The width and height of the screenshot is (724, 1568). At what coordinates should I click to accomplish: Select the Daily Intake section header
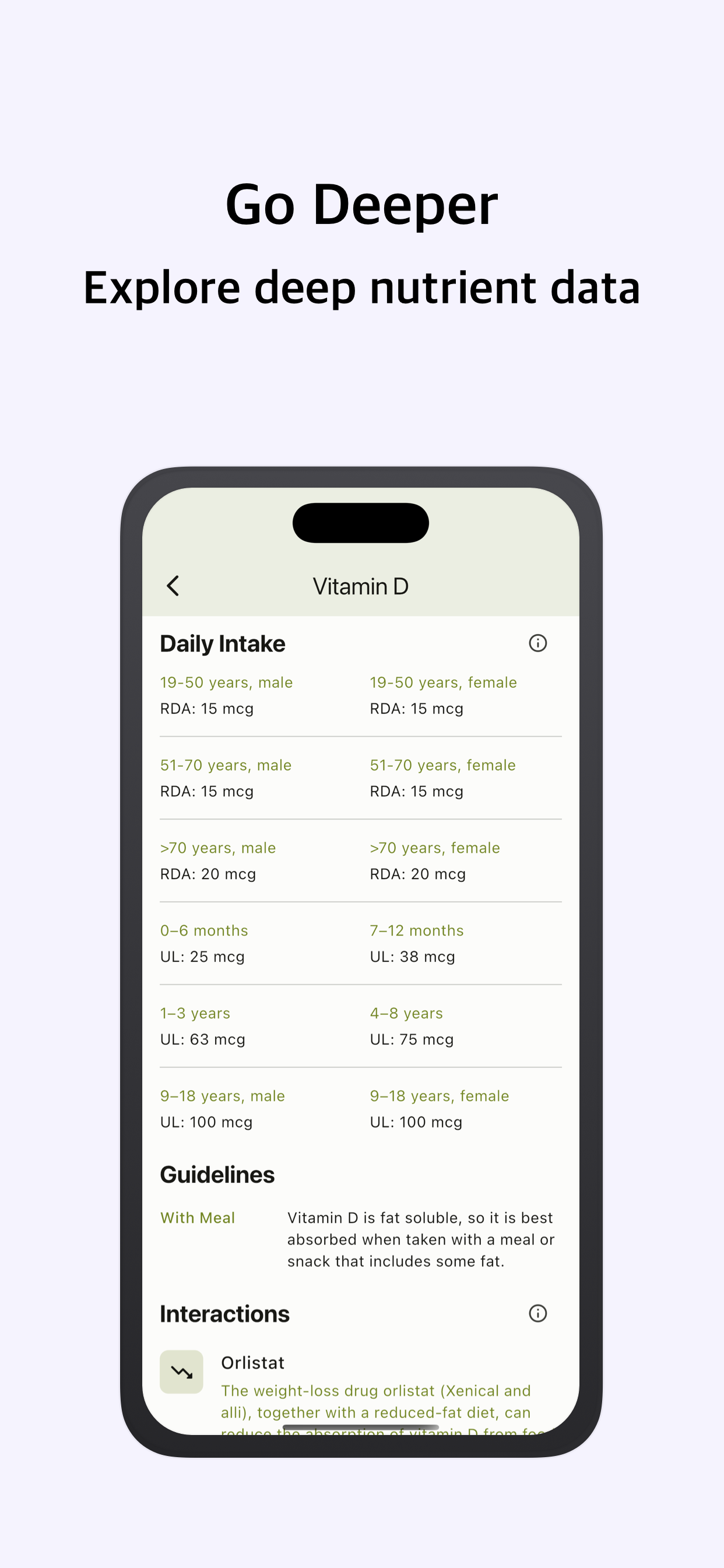click(222, 643)
